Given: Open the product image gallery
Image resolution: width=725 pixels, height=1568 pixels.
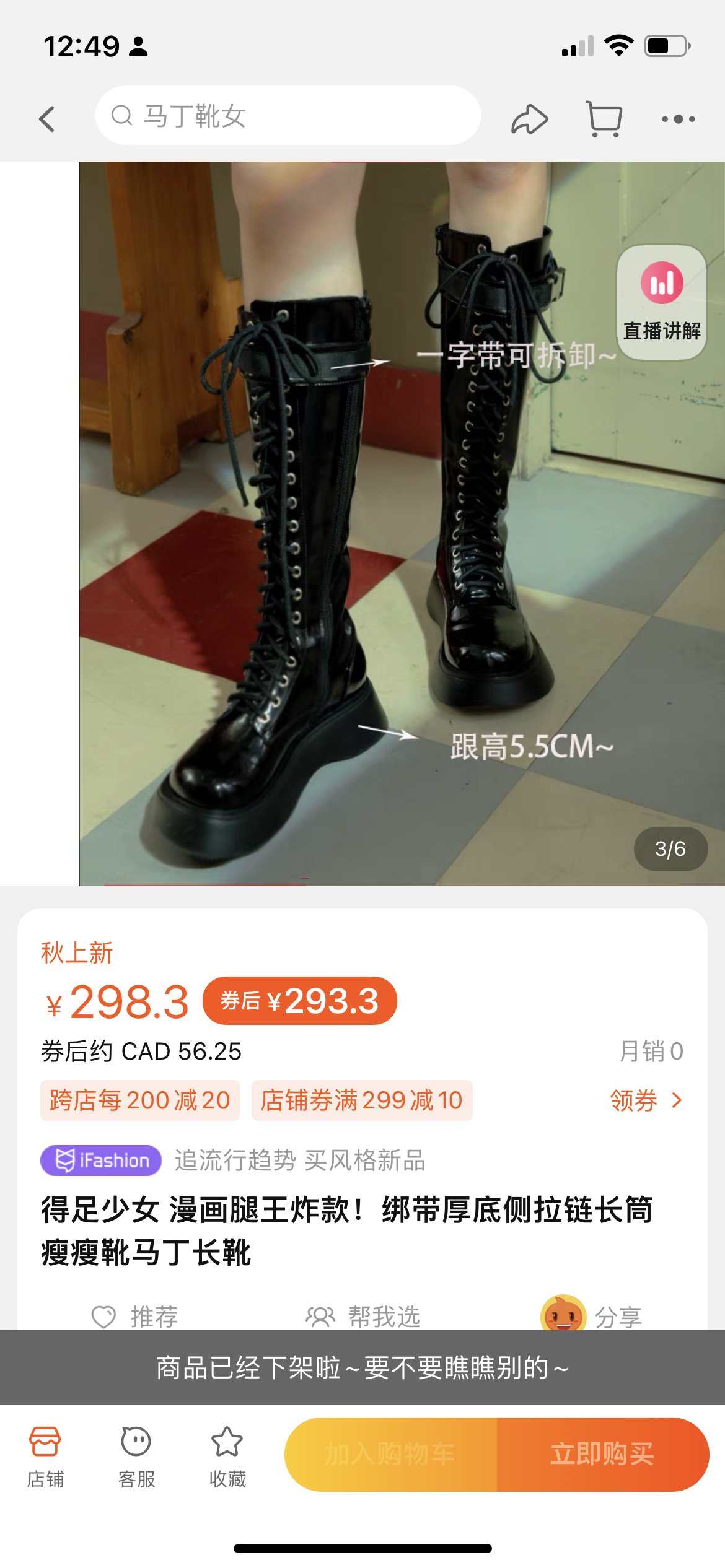Looking at the screenshot, I should pos(402,524).
